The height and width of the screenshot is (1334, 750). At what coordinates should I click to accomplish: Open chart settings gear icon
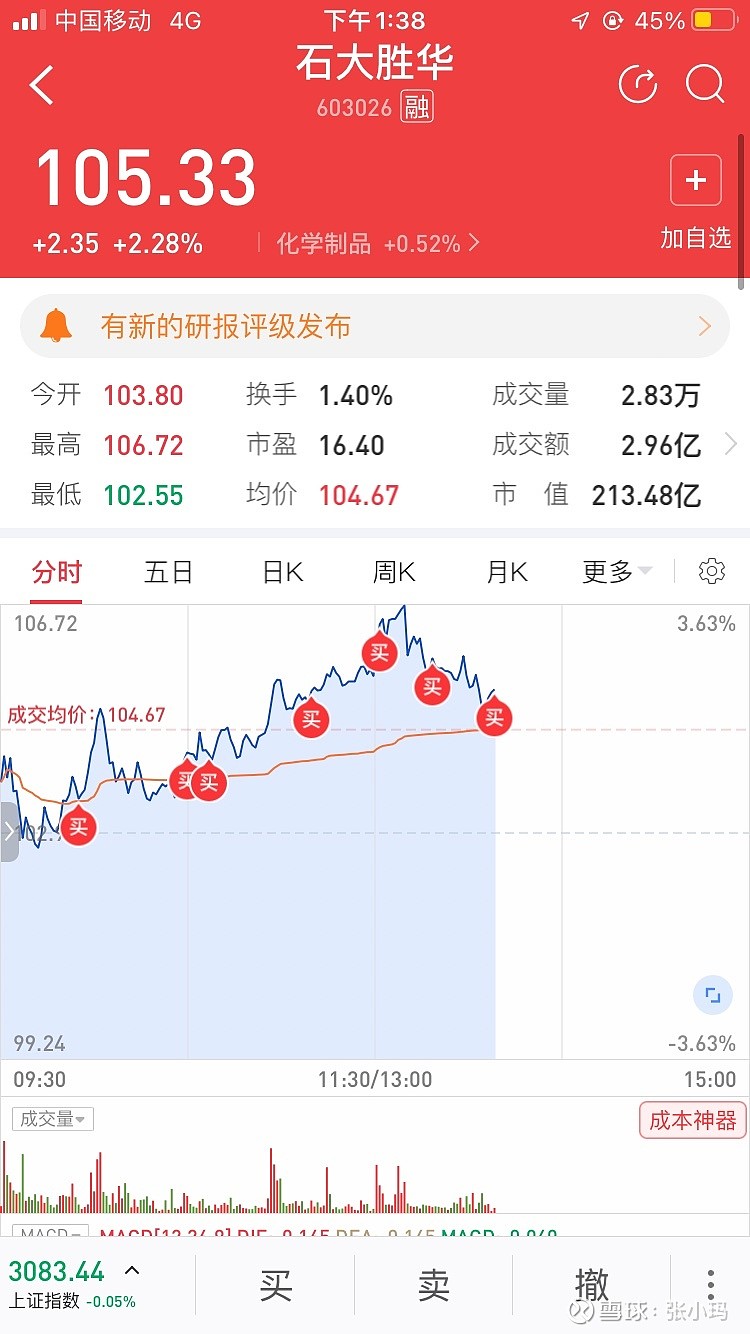712,572
